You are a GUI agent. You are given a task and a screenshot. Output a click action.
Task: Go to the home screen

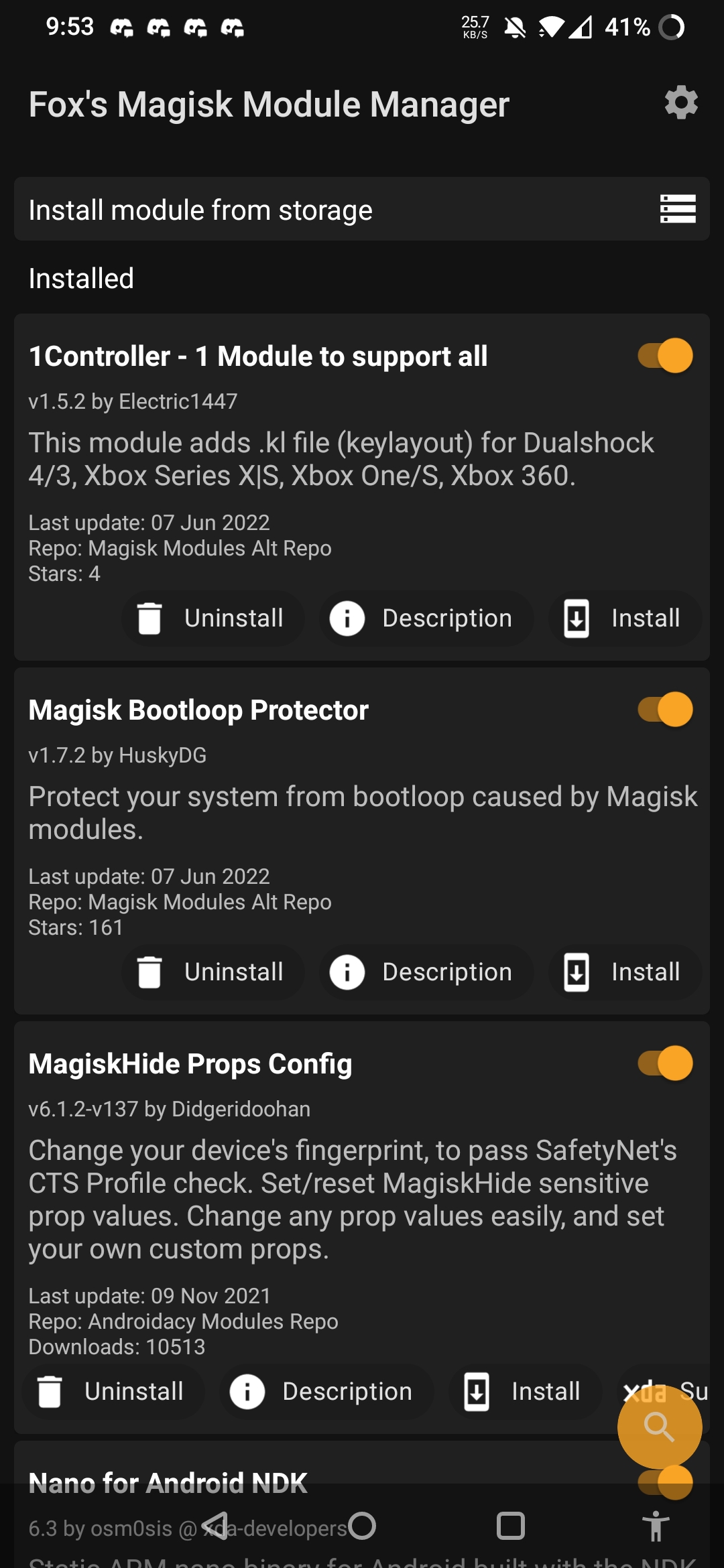pyautogui.click(x=362, y=1526)
